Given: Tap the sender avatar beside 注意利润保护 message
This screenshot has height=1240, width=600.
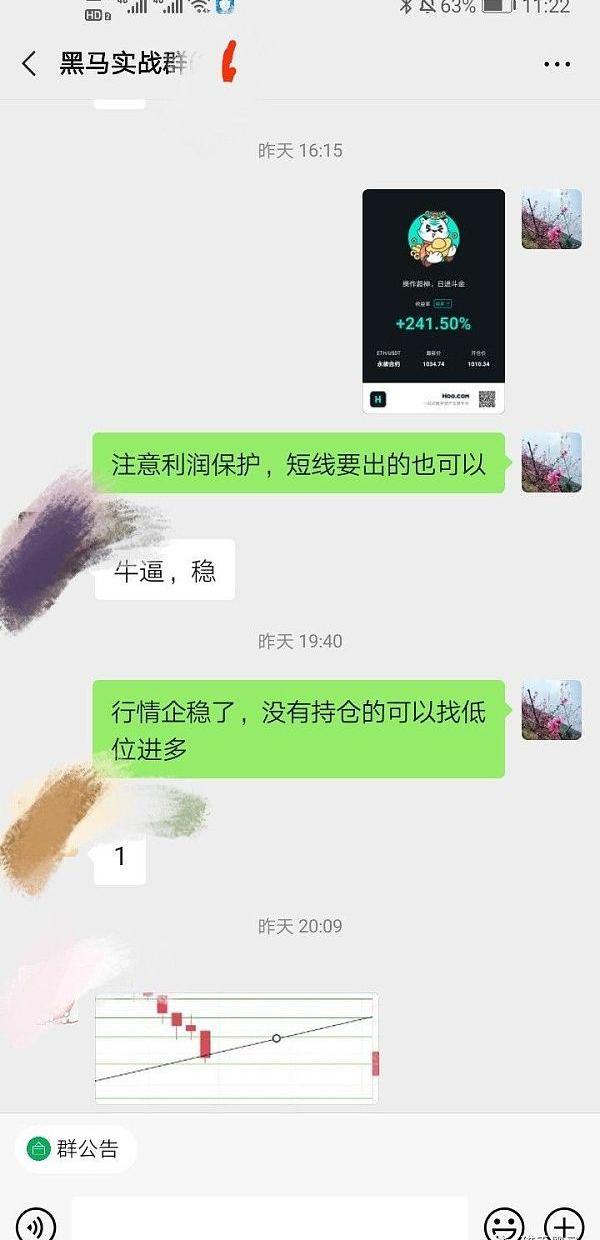Looking at the screenshot, I should point(551,462).
